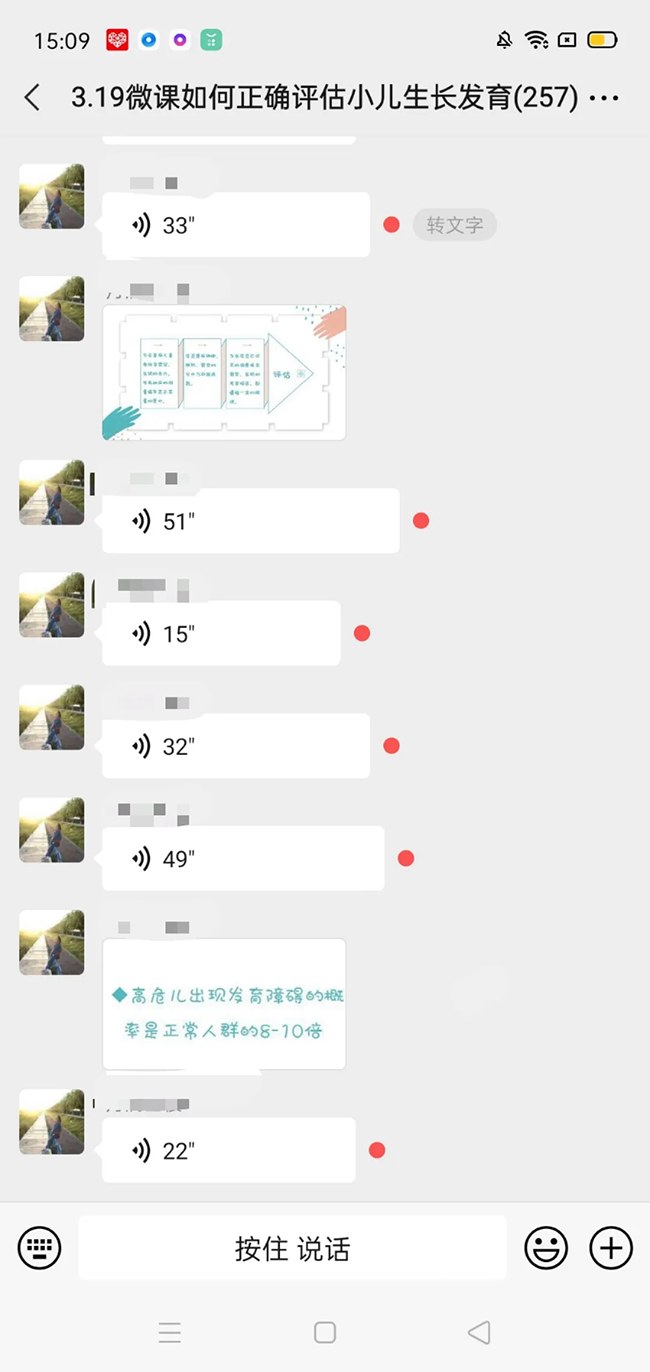Open sender avatar beside the 33" message
The image size is (650, 1372).
(52, 196)
